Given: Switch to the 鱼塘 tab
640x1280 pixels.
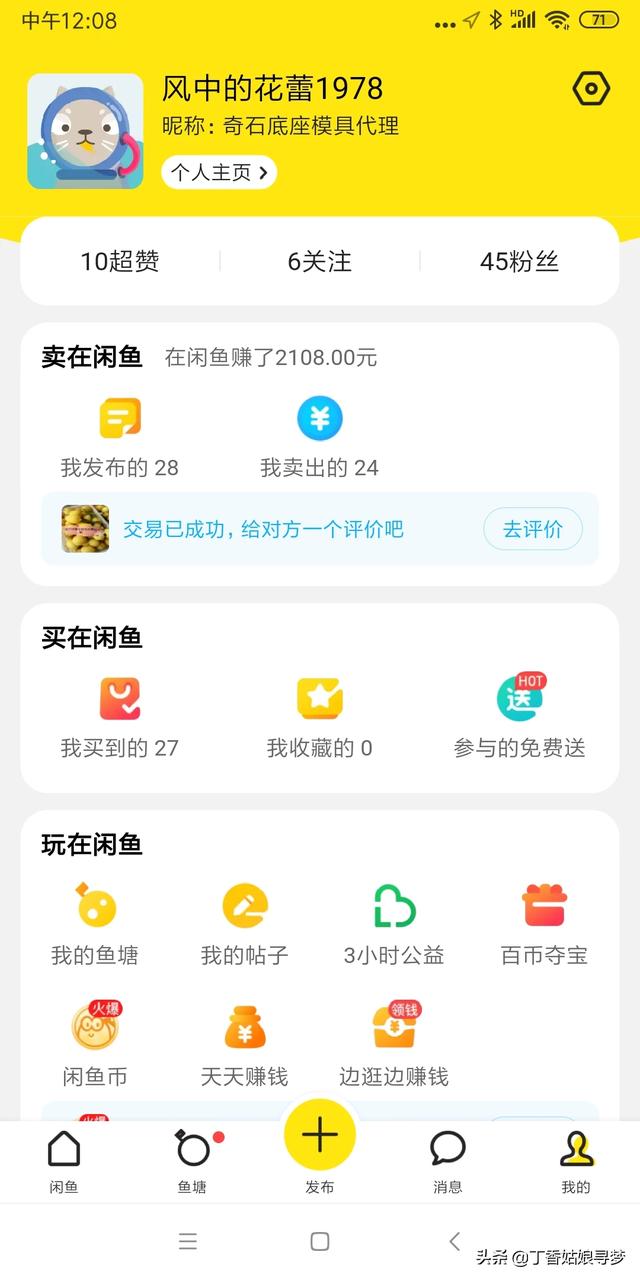Looking at the screenshot, I should [192, 1160].
